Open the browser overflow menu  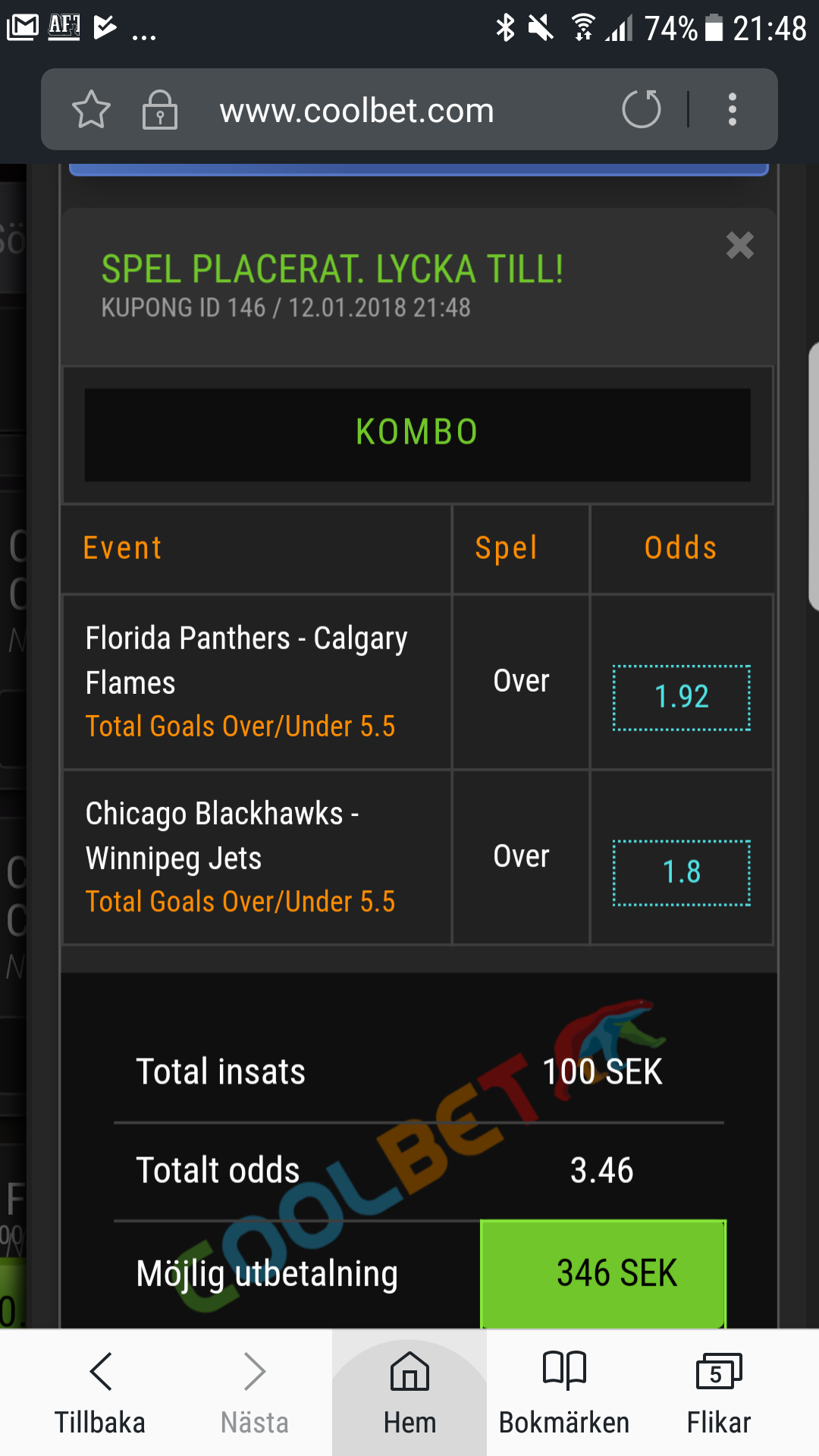pyautogui.click(x=732, y=109)
